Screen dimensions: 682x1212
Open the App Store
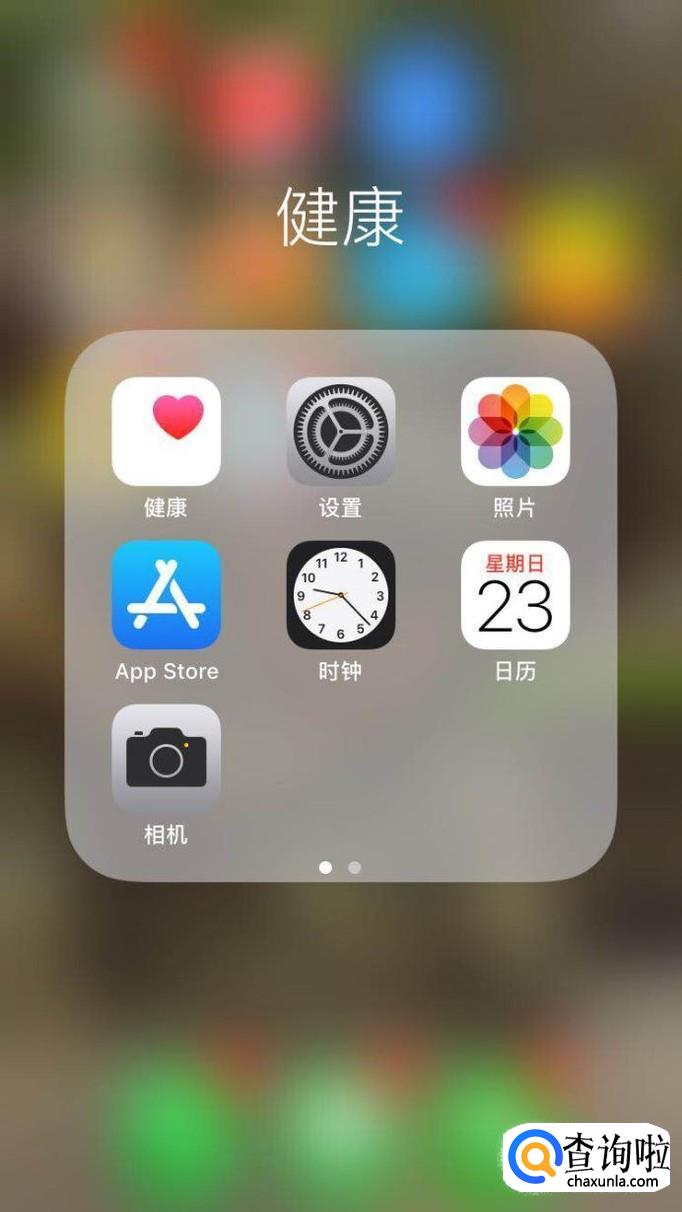tap(166, 595)
